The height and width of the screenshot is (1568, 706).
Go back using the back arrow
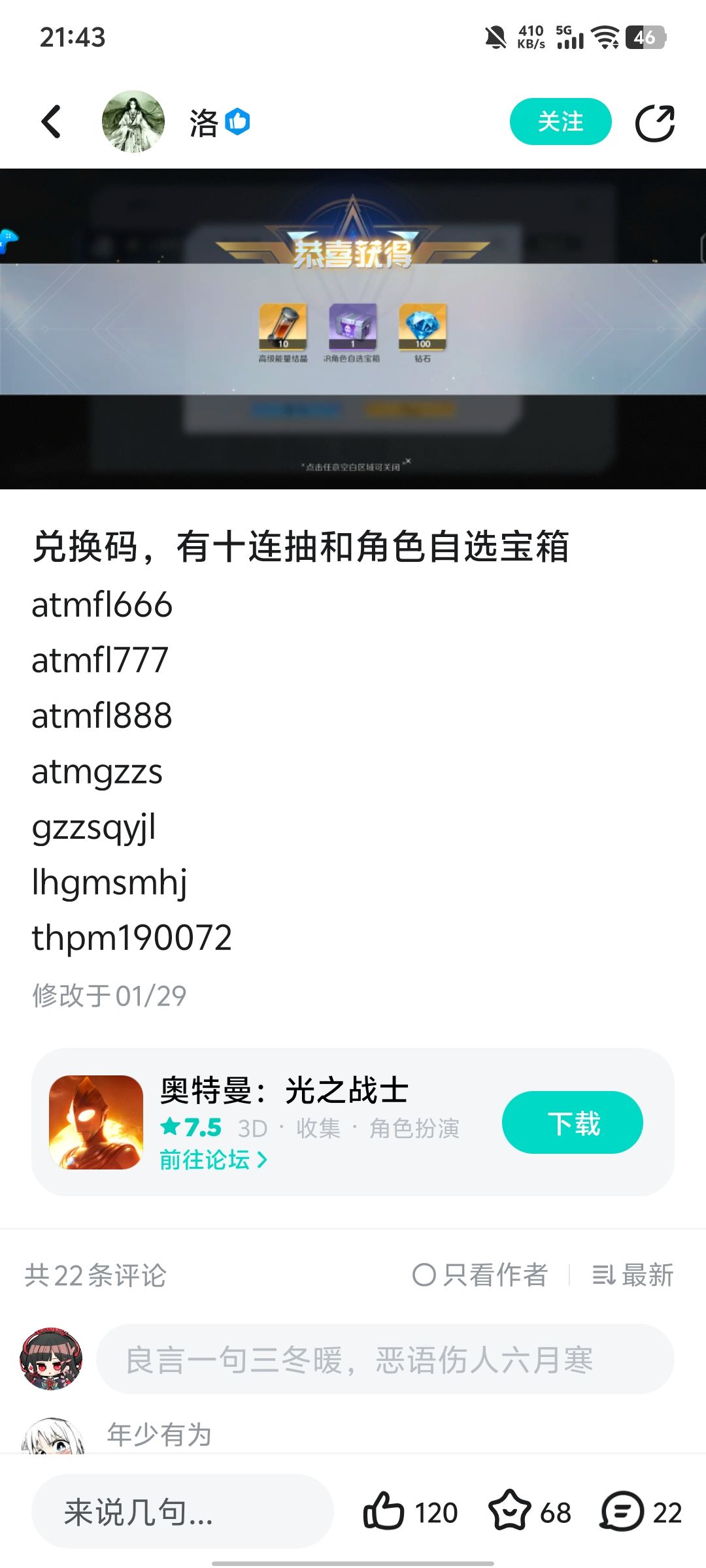[51, 122]
